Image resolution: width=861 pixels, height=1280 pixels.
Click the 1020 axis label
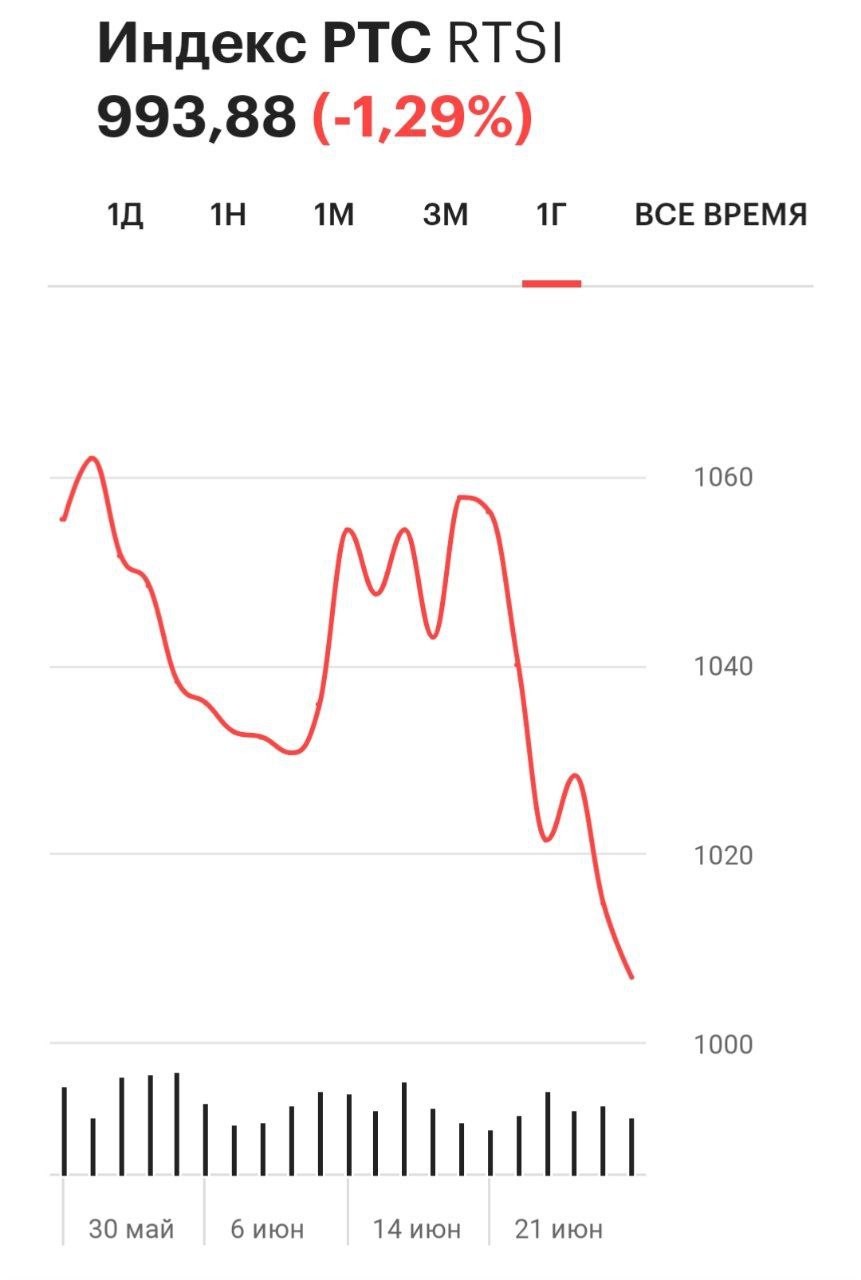(x=722, y=853)
